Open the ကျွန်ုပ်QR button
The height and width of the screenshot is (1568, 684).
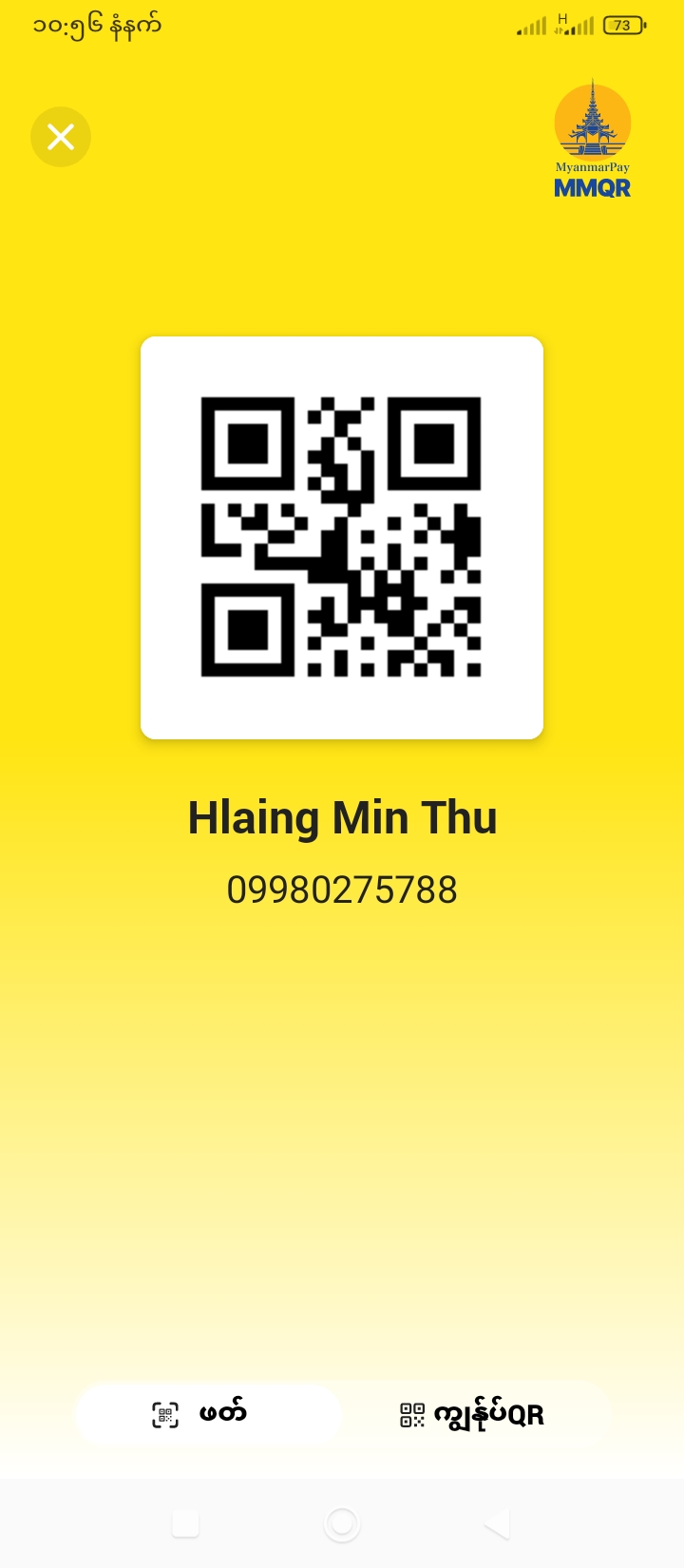point(474,1415)
